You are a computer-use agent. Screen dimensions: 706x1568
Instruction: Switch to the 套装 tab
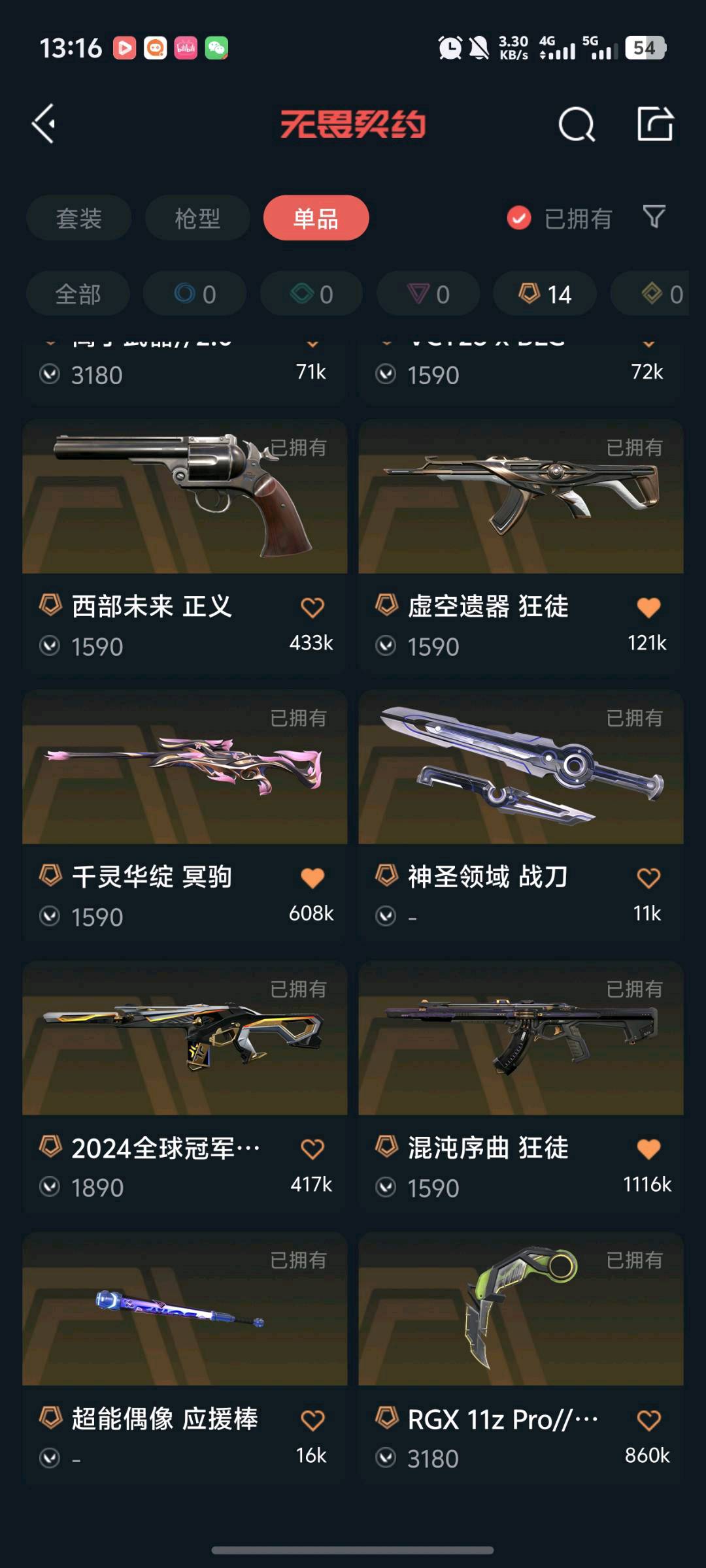click(x=78, y=218)
